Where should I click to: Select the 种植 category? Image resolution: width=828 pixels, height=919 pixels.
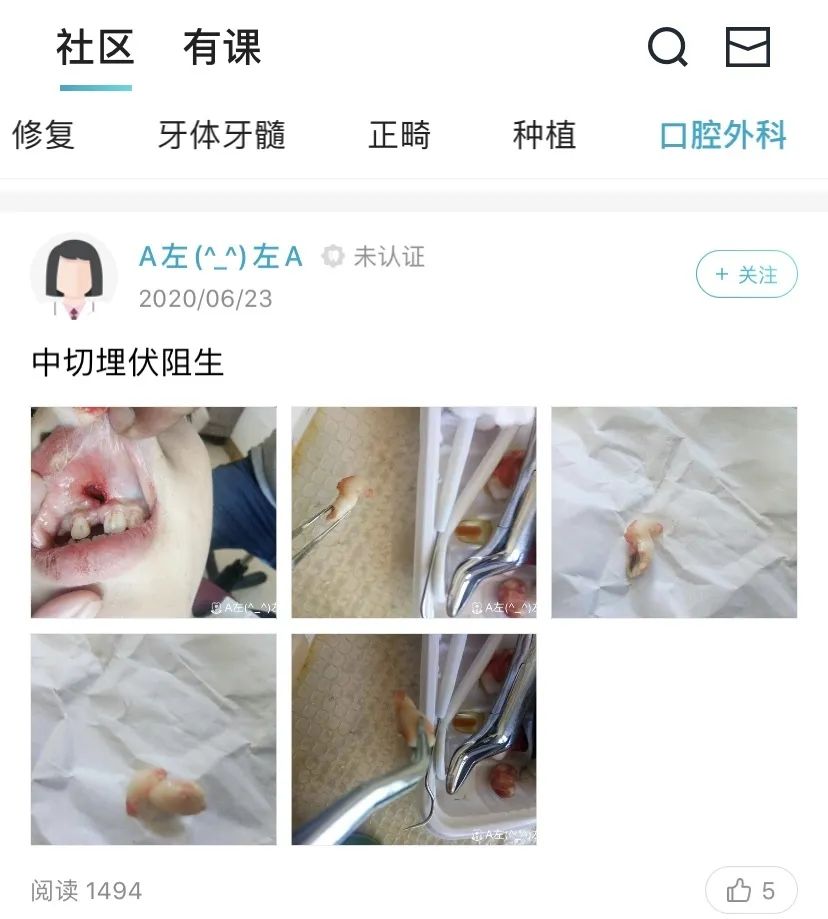(x=544, y=135)
